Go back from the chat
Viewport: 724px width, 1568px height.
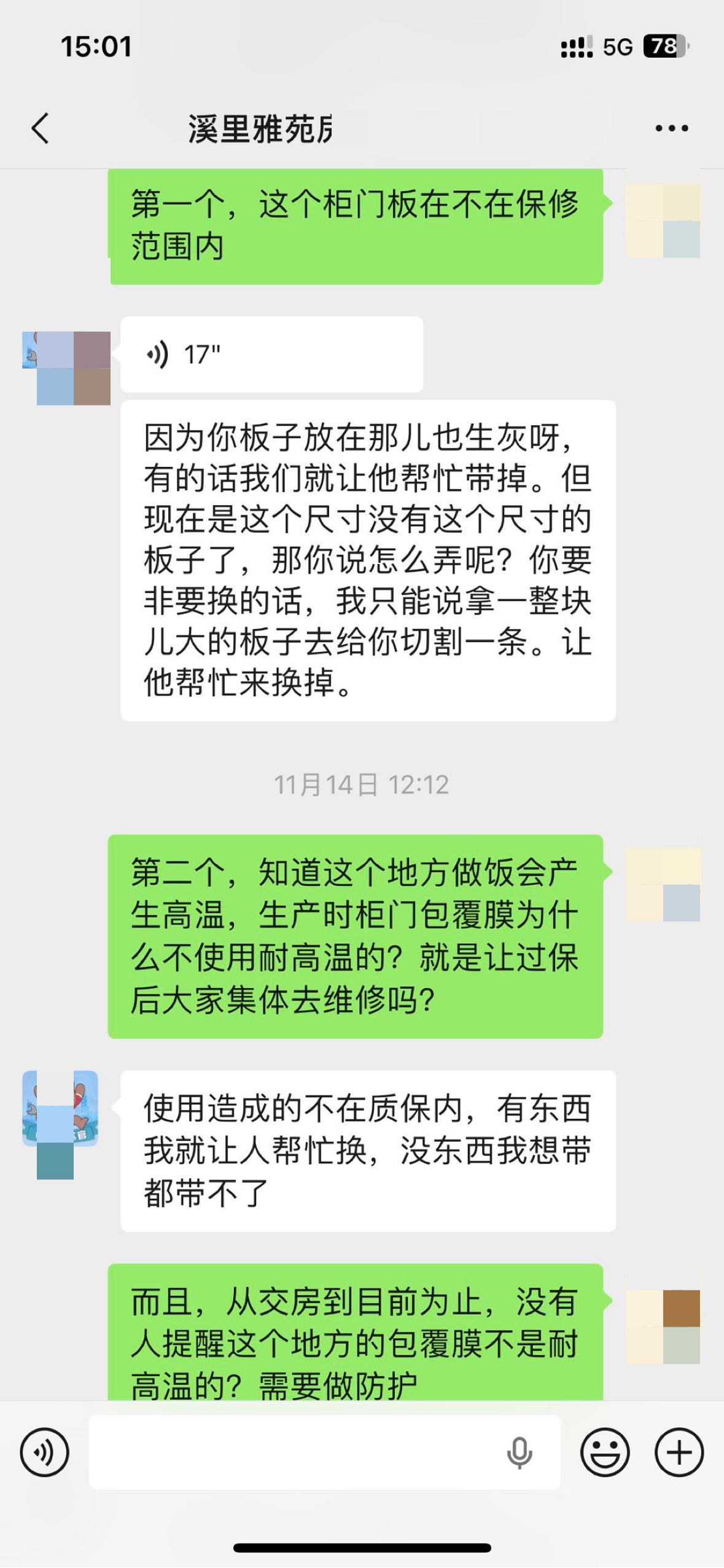pos(41,129)
